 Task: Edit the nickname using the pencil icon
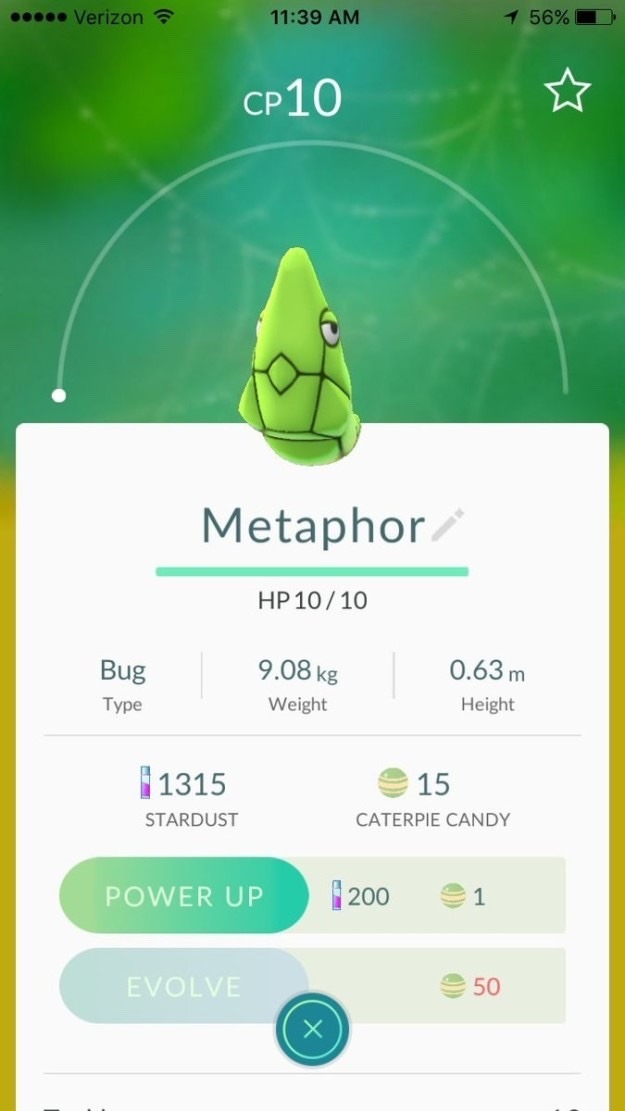[448, 525]
